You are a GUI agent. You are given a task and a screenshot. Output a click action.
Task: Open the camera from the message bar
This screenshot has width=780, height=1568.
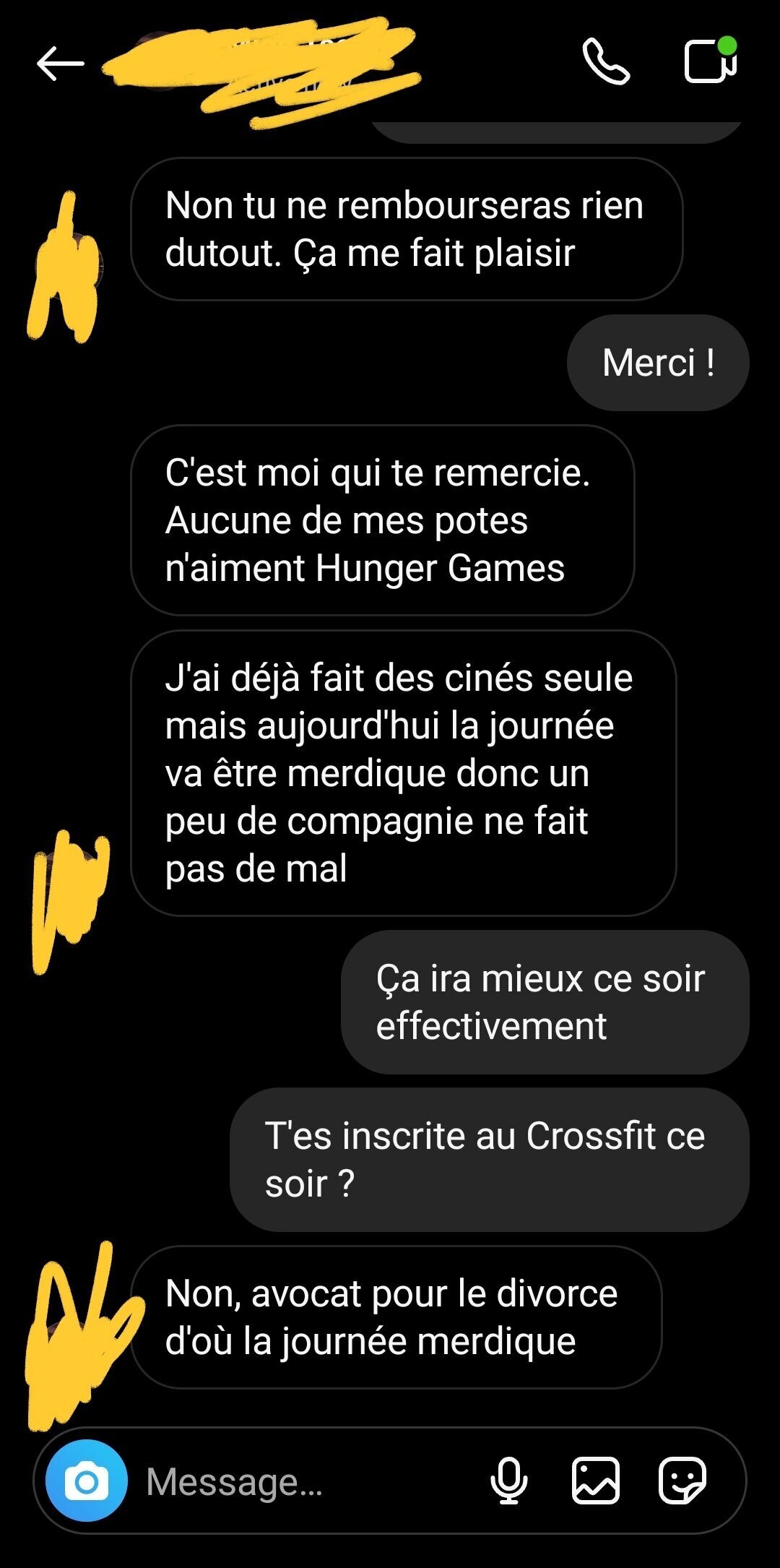(87, 1481)
